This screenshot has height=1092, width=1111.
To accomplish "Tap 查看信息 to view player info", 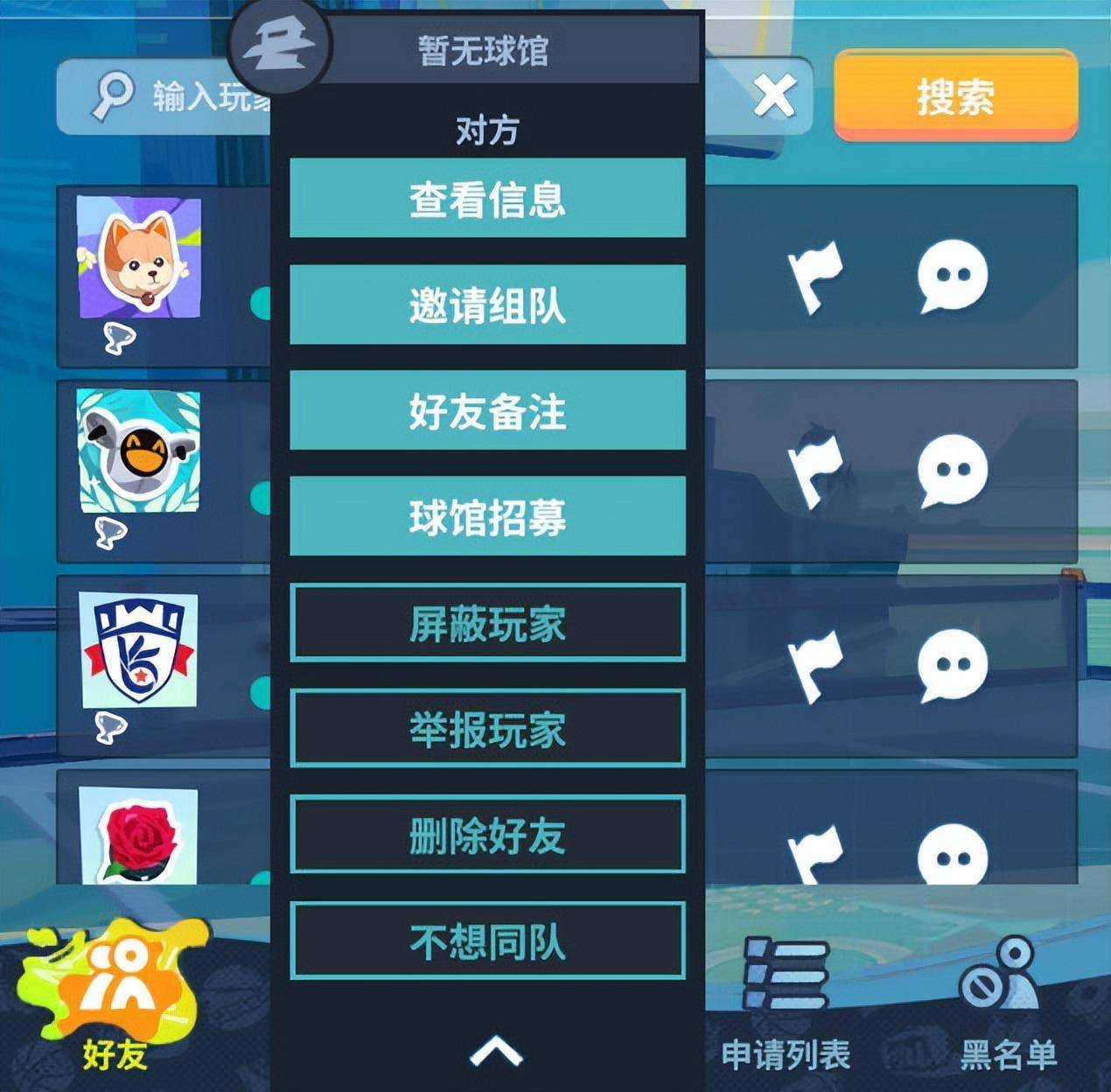I will [x=487, y=199].
